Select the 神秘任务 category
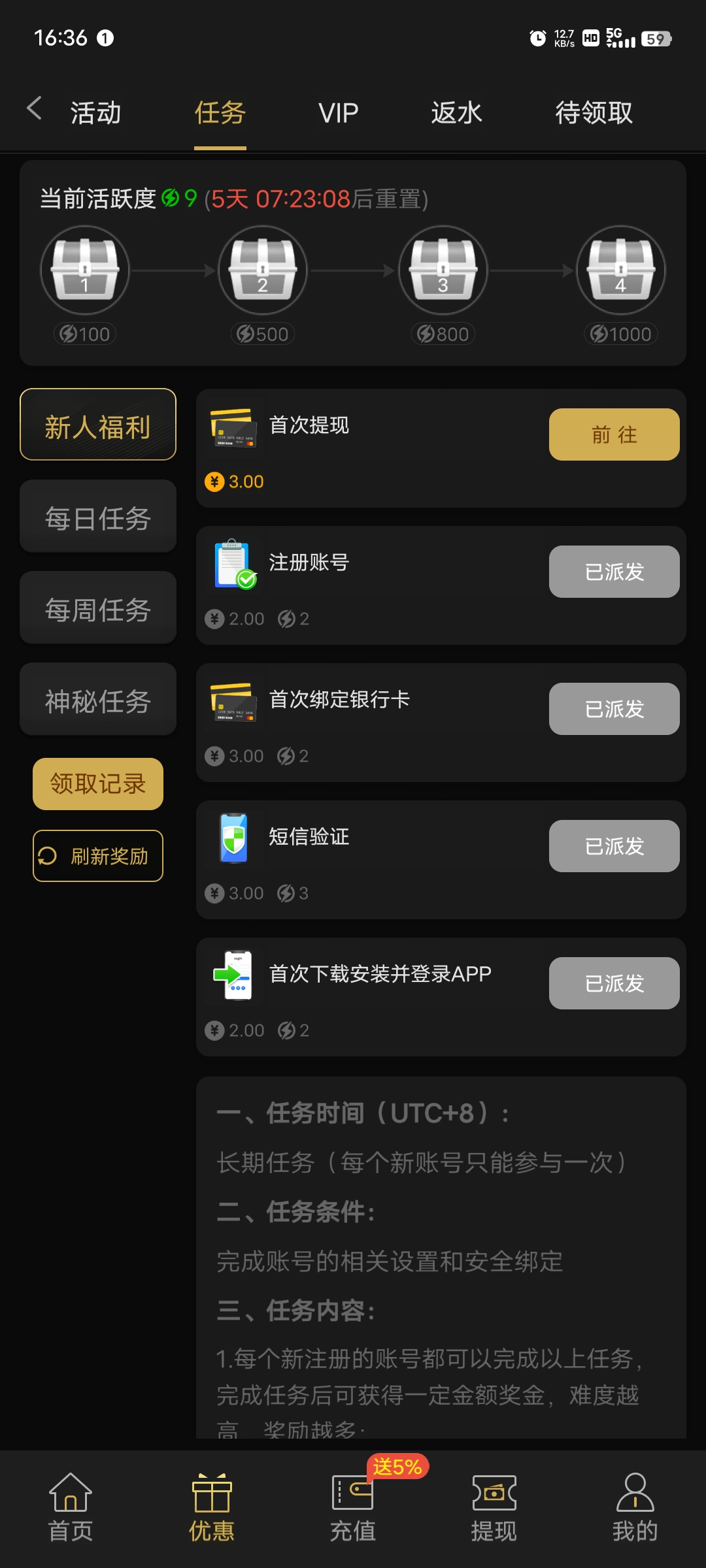The height and width of the screenshot is (1568, 706). tap(97, 699)
